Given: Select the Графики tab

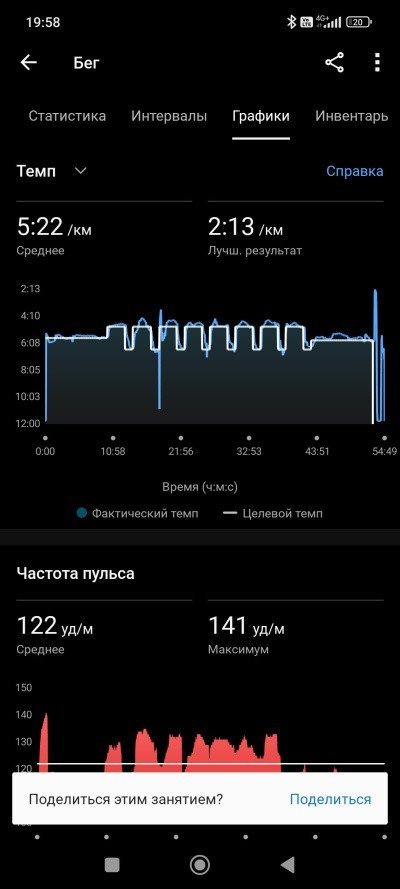Looking at the screenshot, I should pyautogui.click(x=261, y=116).
